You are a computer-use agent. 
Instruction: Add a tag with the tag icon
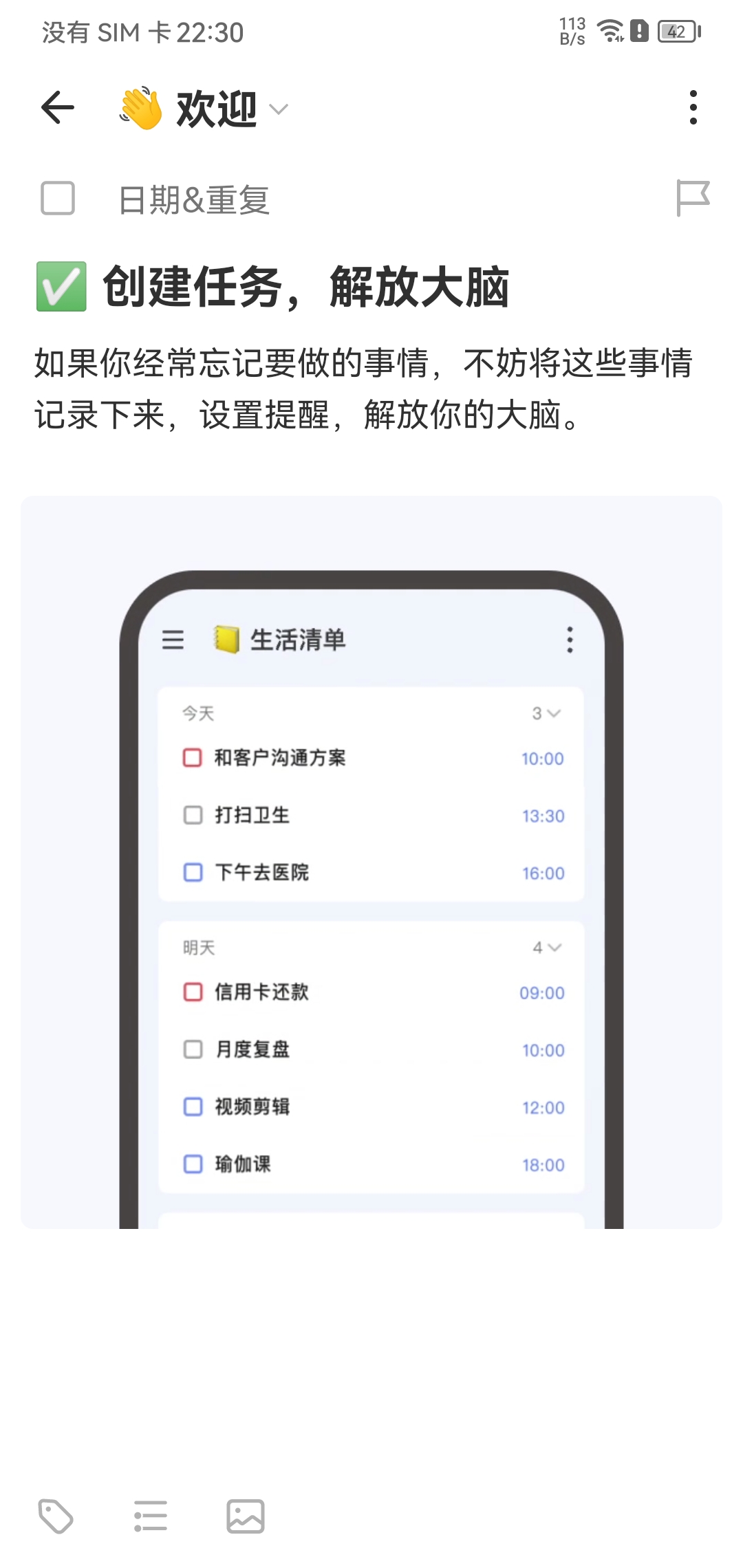(56, 1516)
